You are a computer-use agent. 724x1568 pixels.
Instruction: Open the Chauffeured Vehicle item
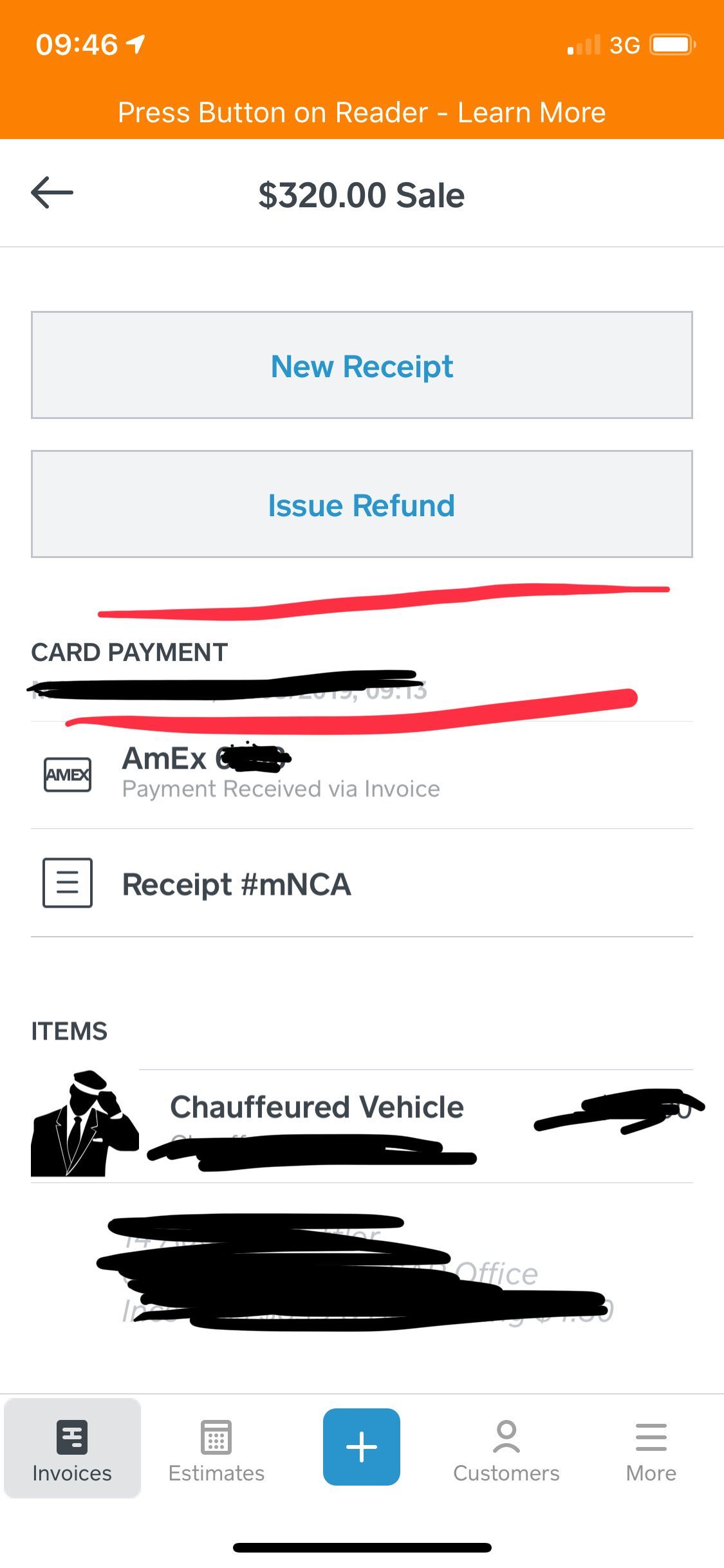pos(317,1107)
